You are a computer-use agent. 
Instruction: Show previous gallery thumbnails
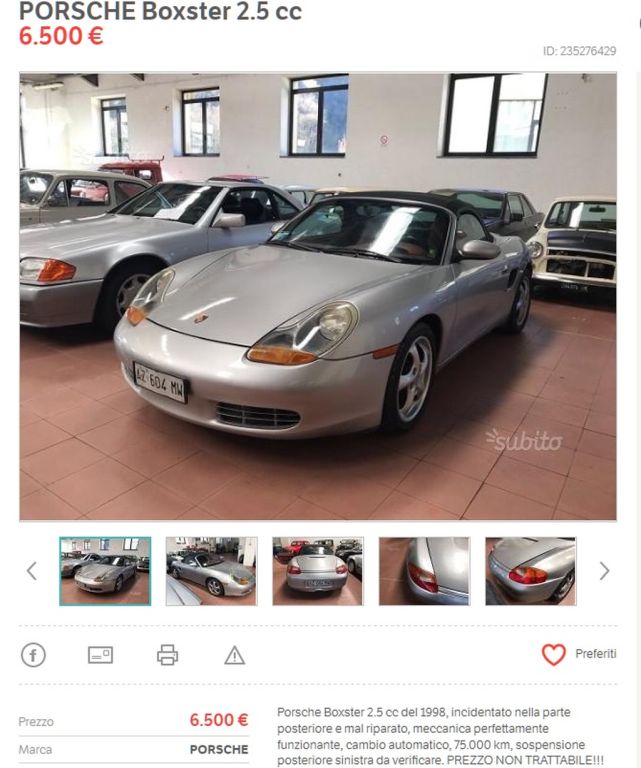(31, 571)
